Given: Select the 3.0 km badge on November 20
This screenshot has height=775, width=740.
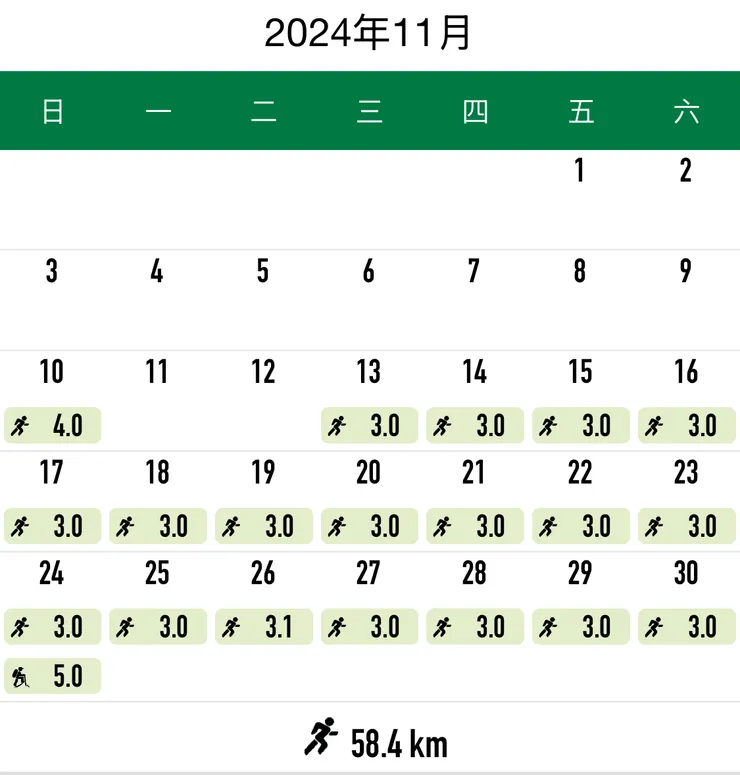Looking at the screenshot, I should click(x=369, y=527).
